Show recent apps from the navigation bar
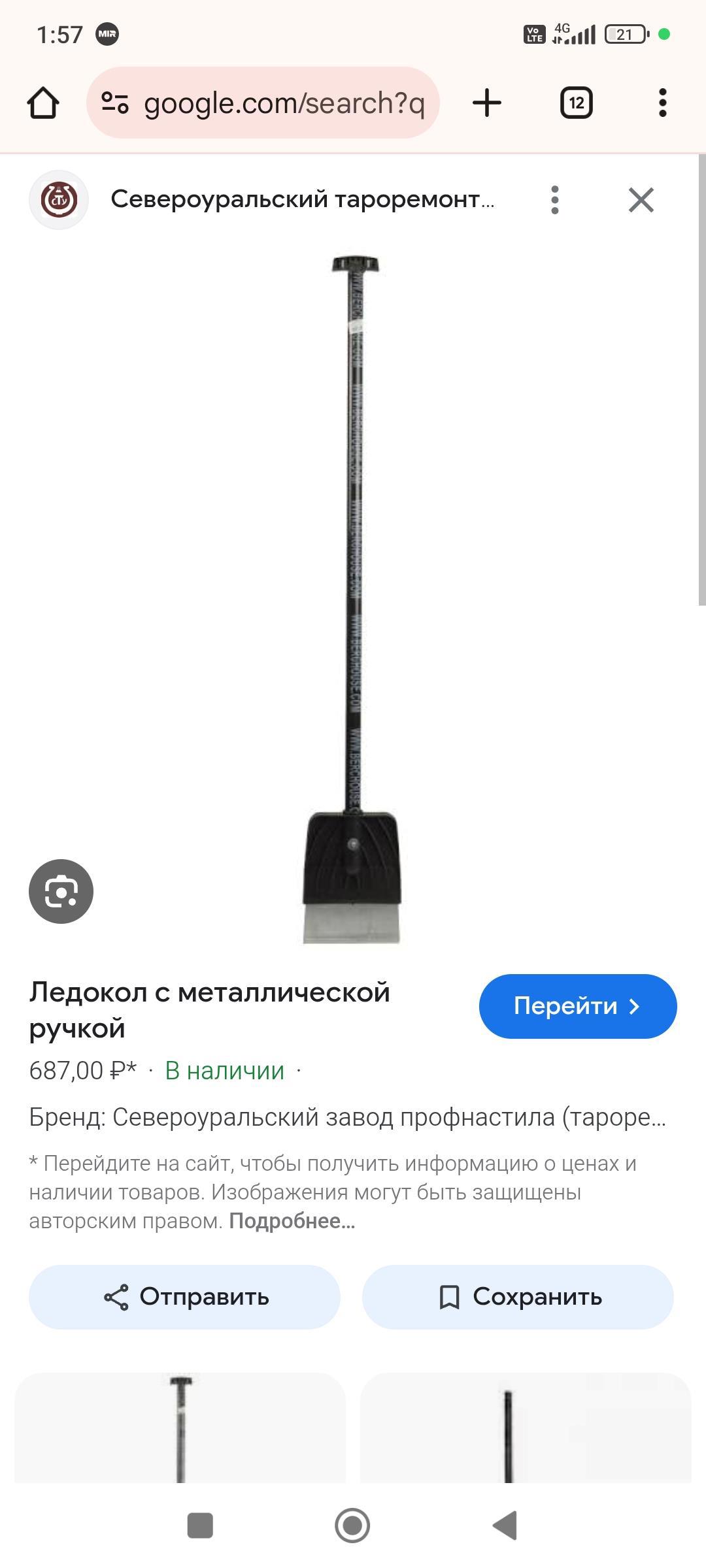 pos(200,1526)
